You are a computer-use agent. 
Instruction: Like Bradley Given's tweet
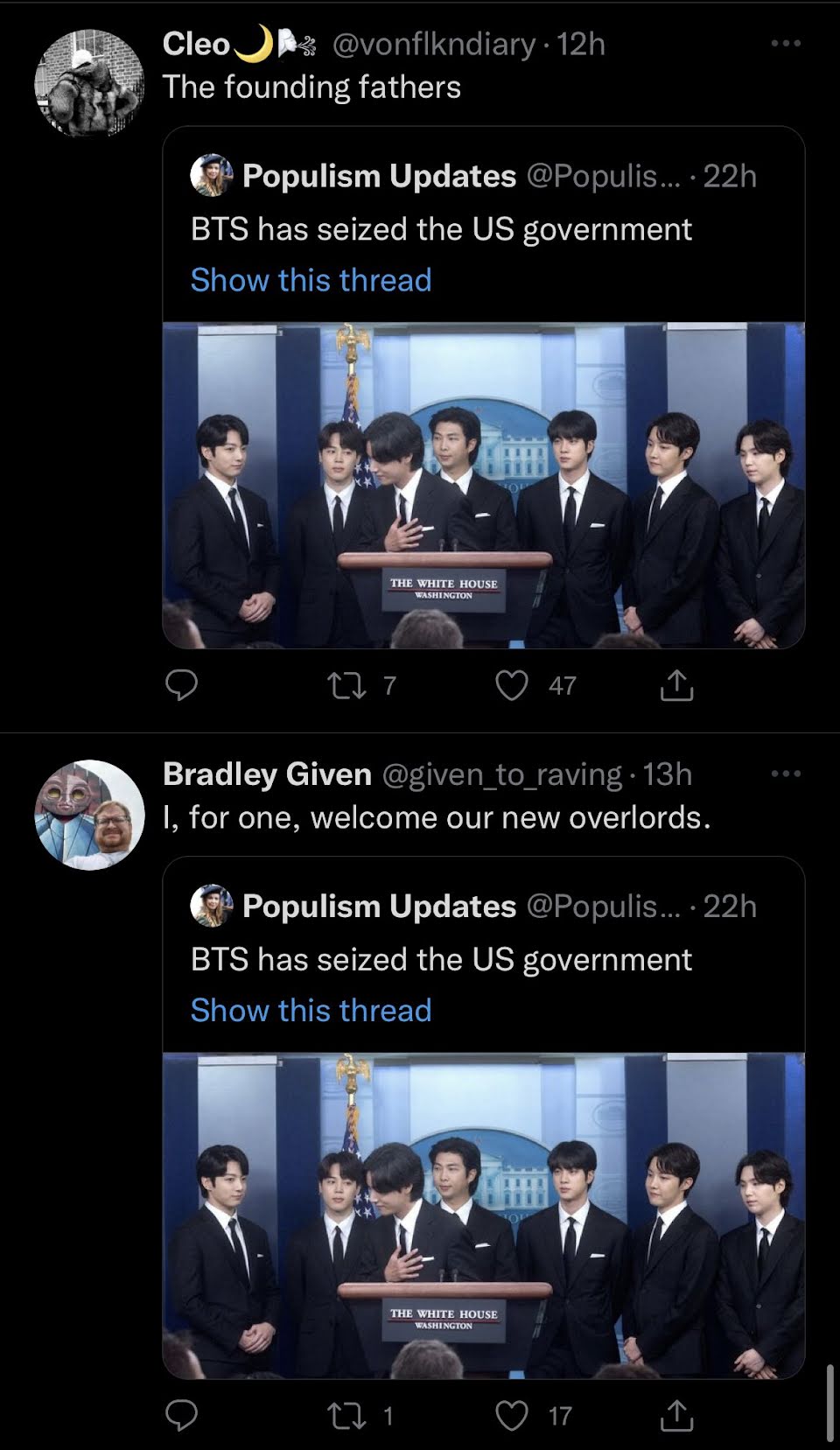(534, 1416)
